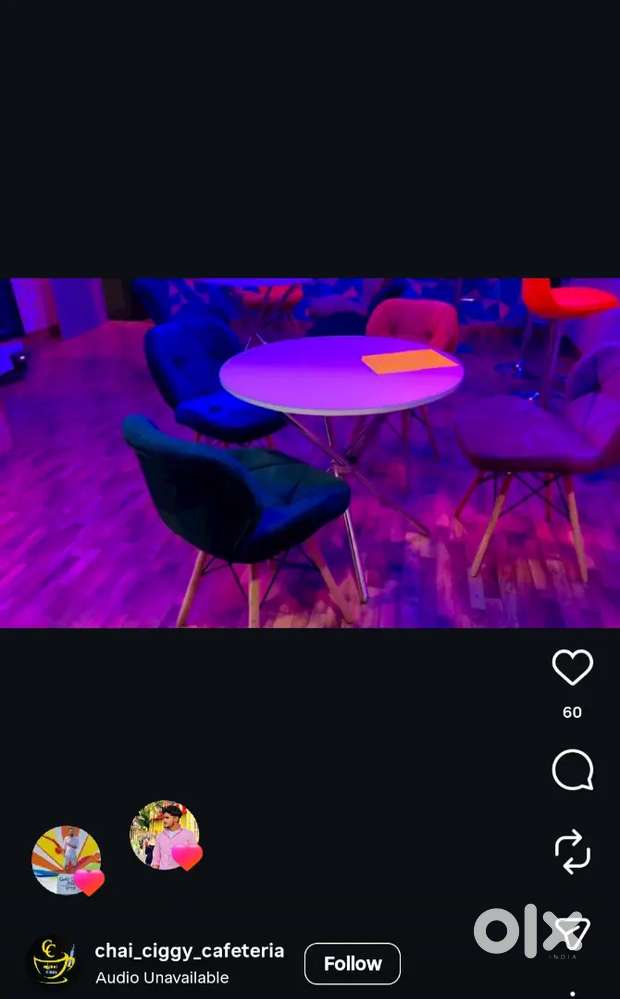Open the chai_ciggy_cafeteria profile picture
This screenshot has height=999, width=620.
(53, 961)
